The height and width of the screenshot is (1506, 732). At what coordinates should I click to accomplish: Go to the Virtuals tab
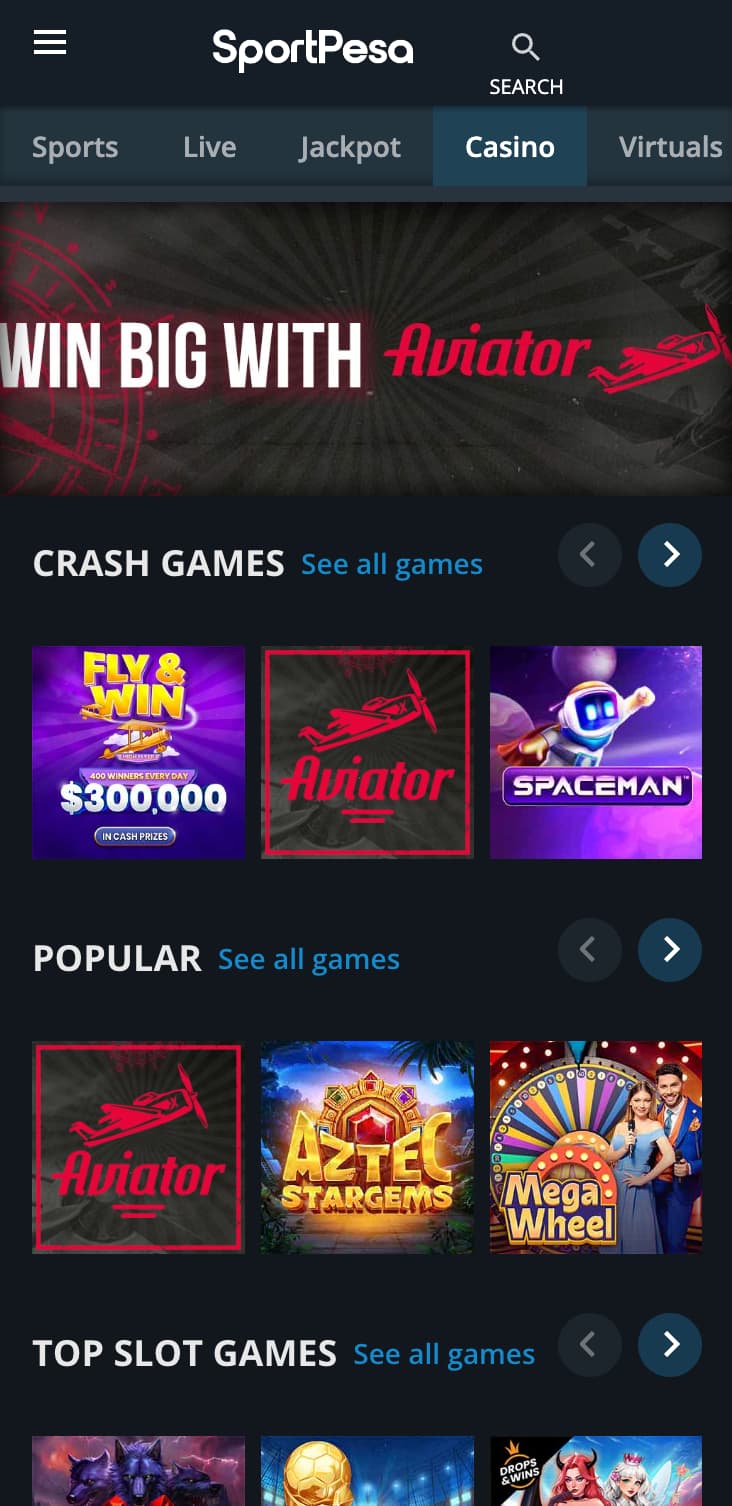coord(670,147)
